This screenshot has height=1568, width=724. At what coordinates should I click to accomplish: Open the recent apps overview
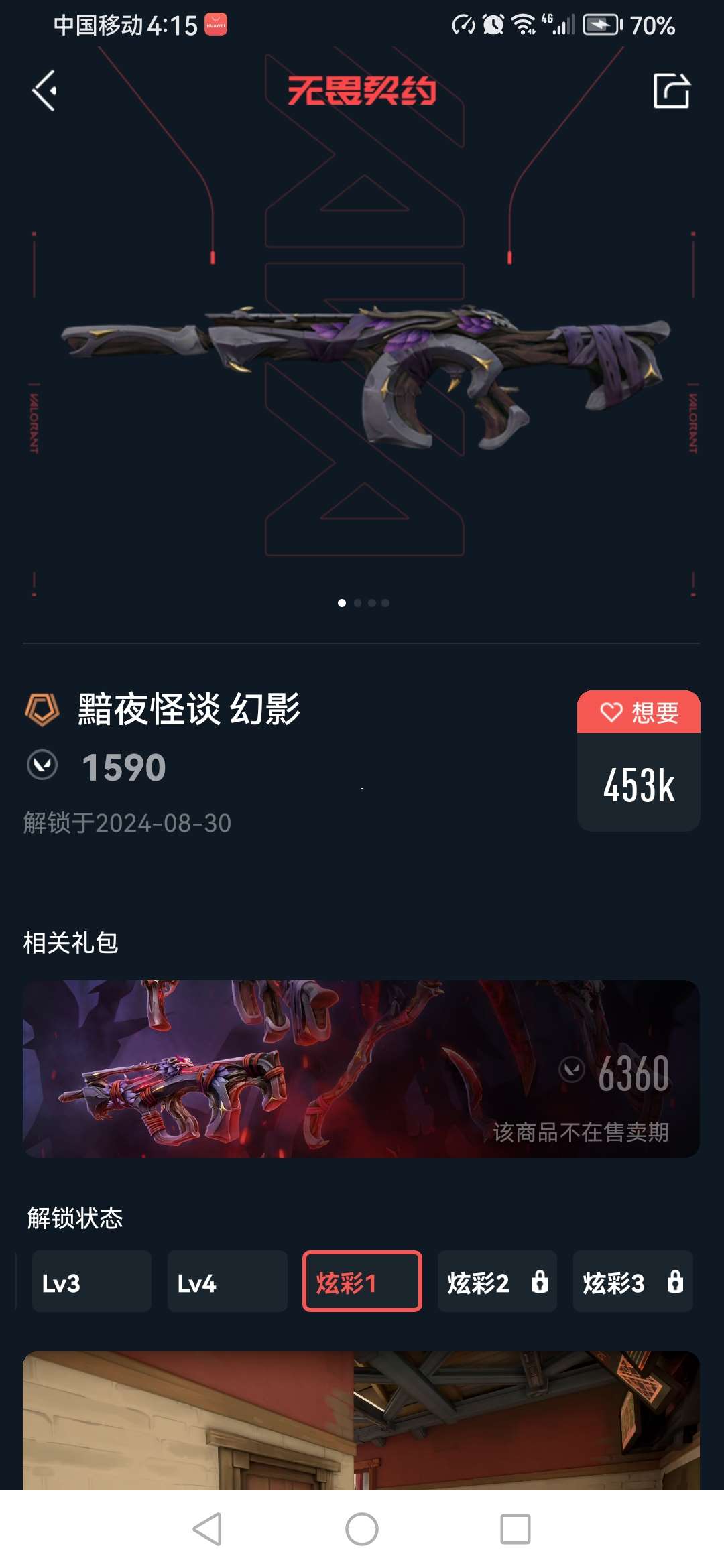click(x=516, y=1529)
